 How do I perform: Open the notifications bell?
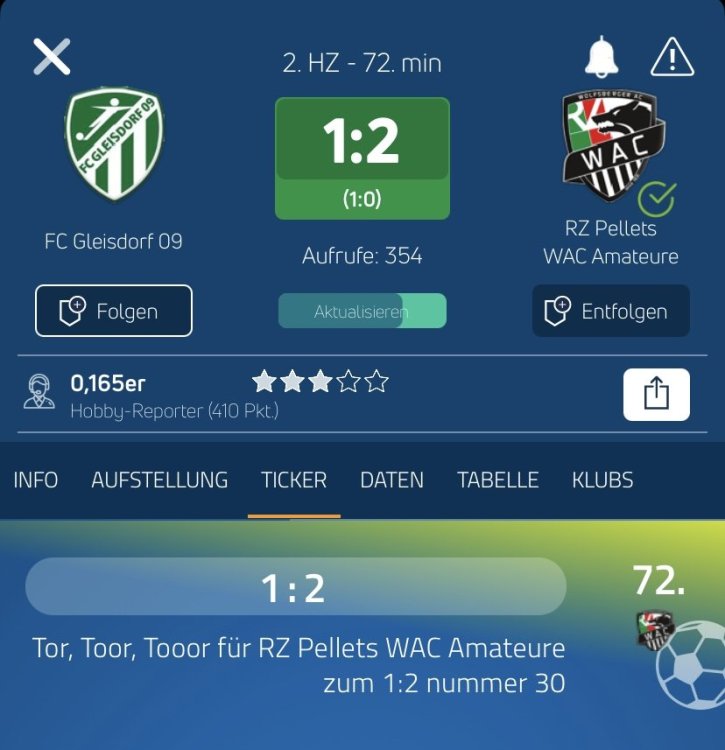(601, 57)
